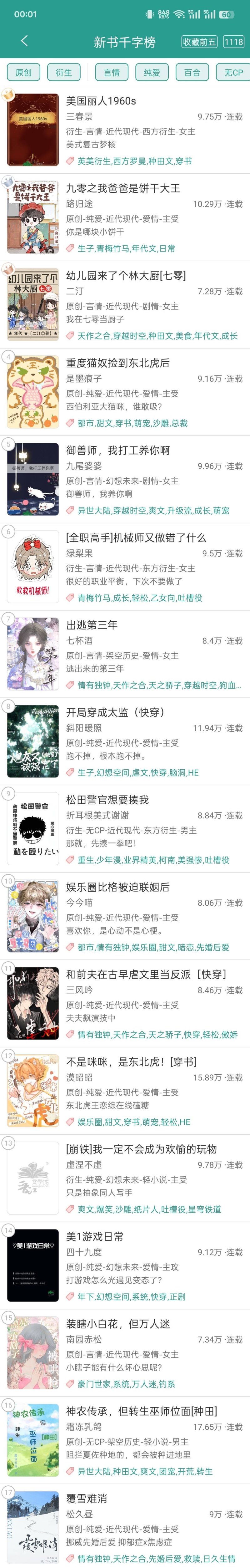Go back using the top-left arrow

pos(24,41)
